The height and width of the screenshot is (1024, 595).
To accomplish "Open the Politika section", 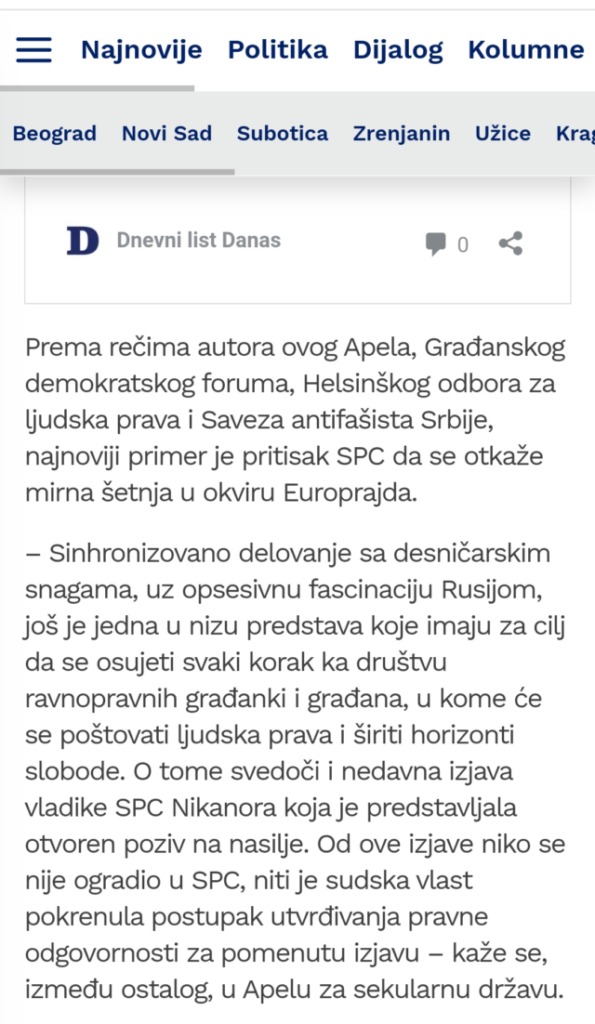I will point(278,50).
